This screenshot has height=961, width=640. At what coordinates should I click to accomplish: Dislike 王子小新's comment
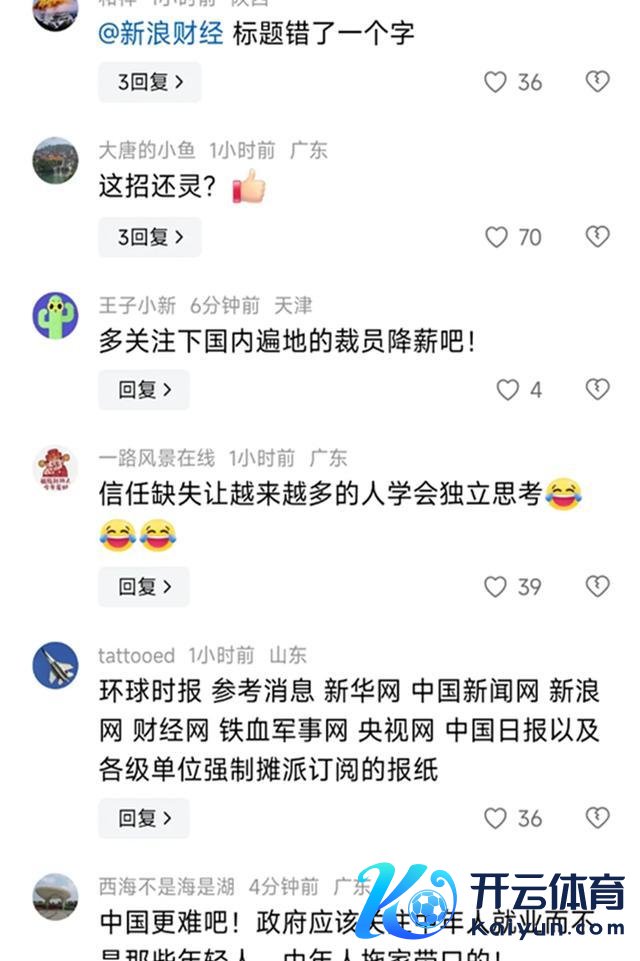coord(597,389)
